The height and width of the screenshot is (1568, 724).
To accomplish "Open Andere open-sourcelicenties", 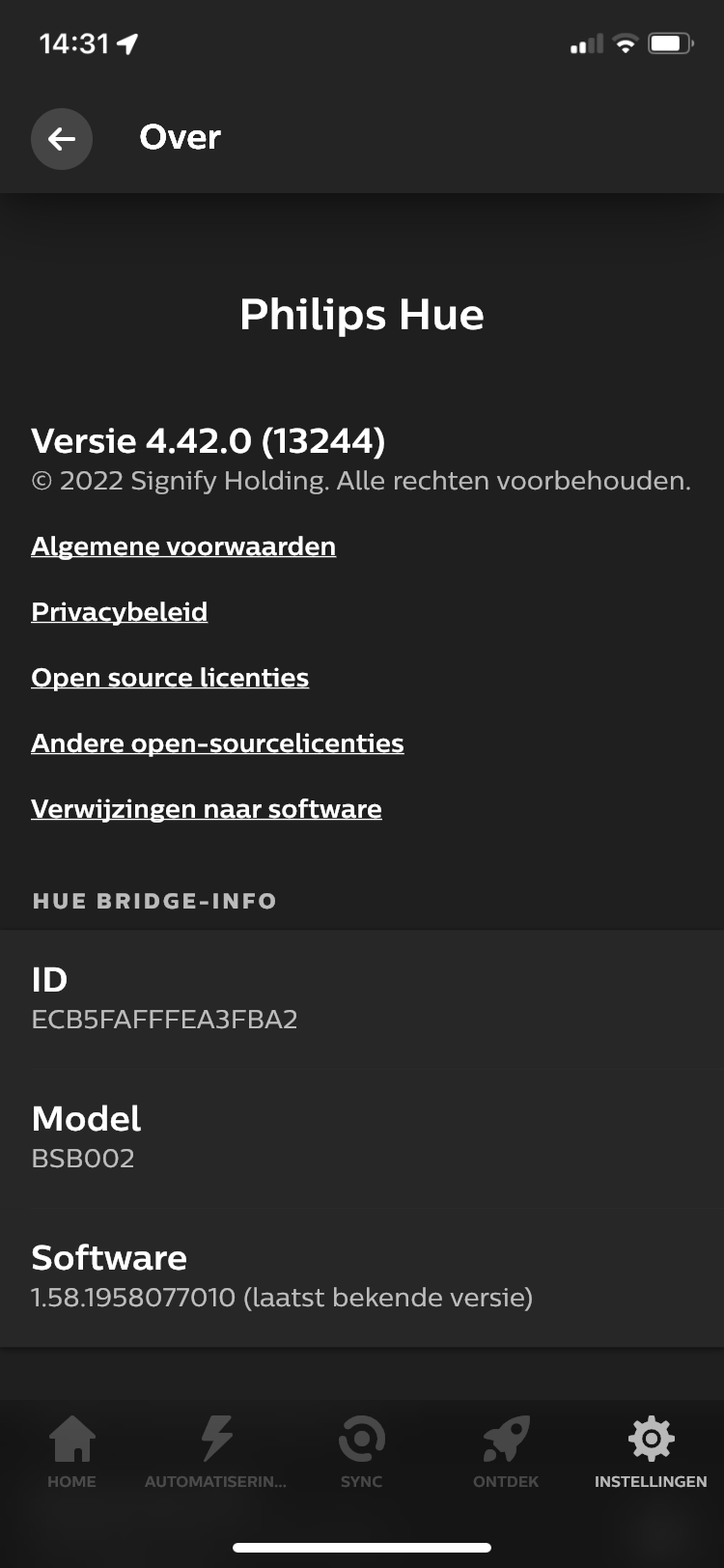I will 217,743.
